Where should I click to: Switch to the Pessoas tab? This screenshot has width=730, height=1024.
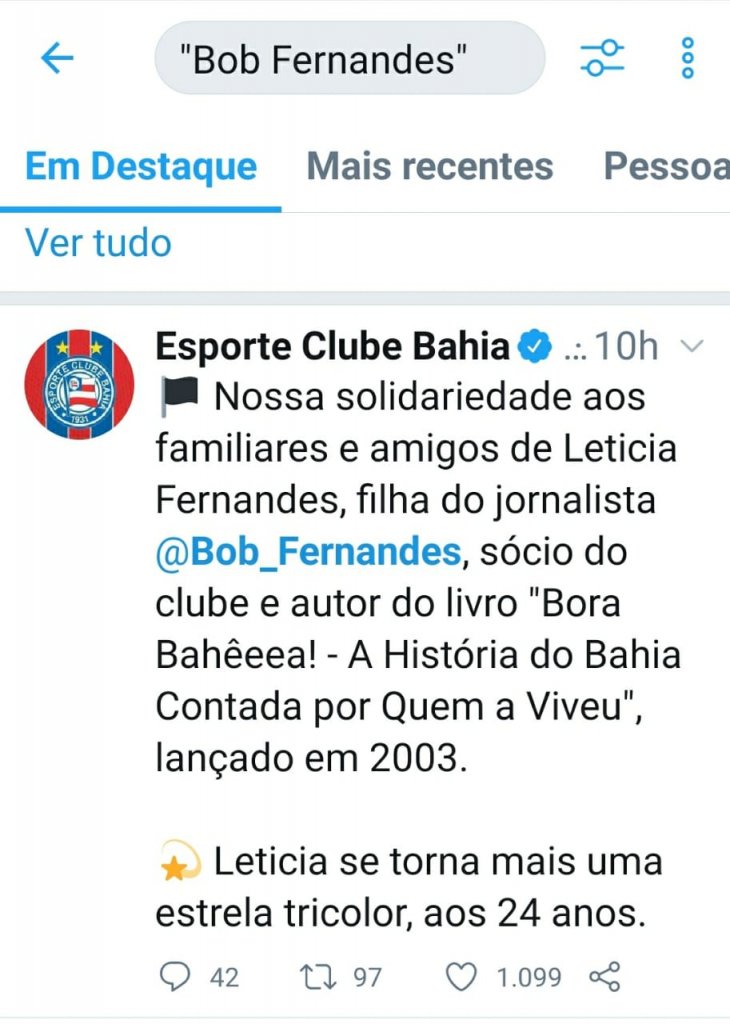coord(665,166)
